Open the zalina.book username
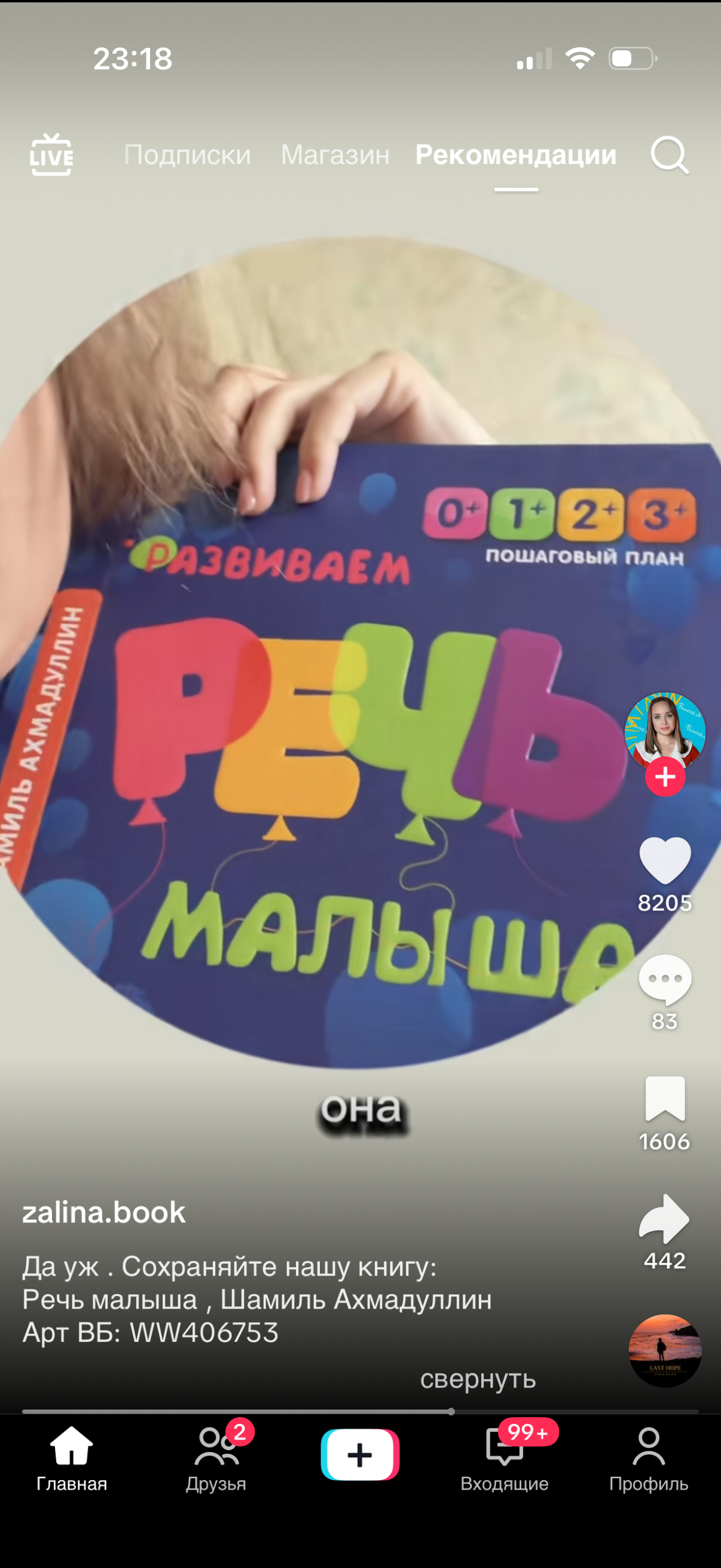 coord(104,1212)
